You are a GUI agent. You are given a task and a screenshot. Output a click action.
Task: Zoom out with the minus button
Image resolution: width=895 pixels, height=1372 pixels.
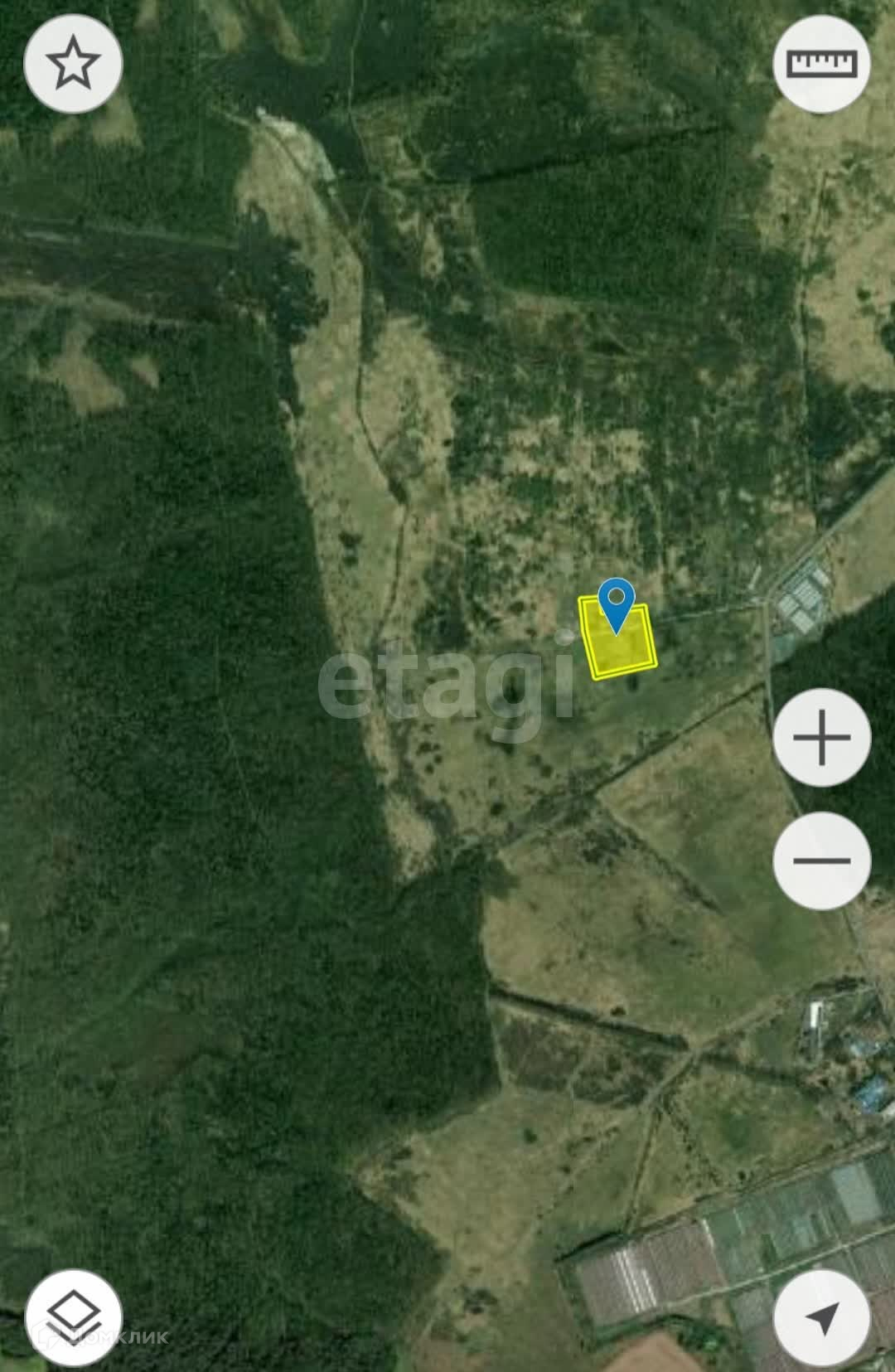[821, 861]
